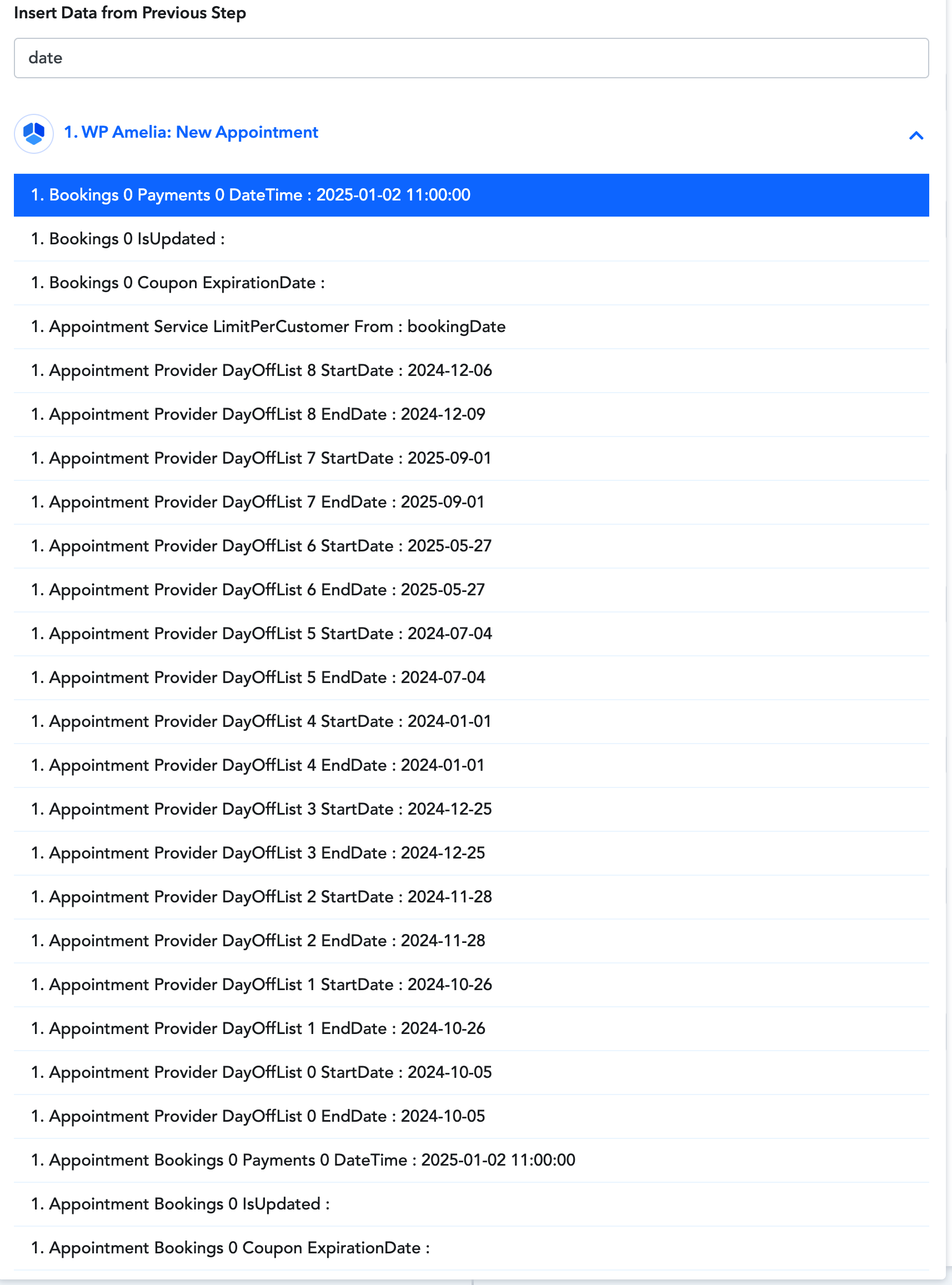Select Bookings 0 IsUpdated entry
This screenshot has width=952, height=1285.
(128, 239)
